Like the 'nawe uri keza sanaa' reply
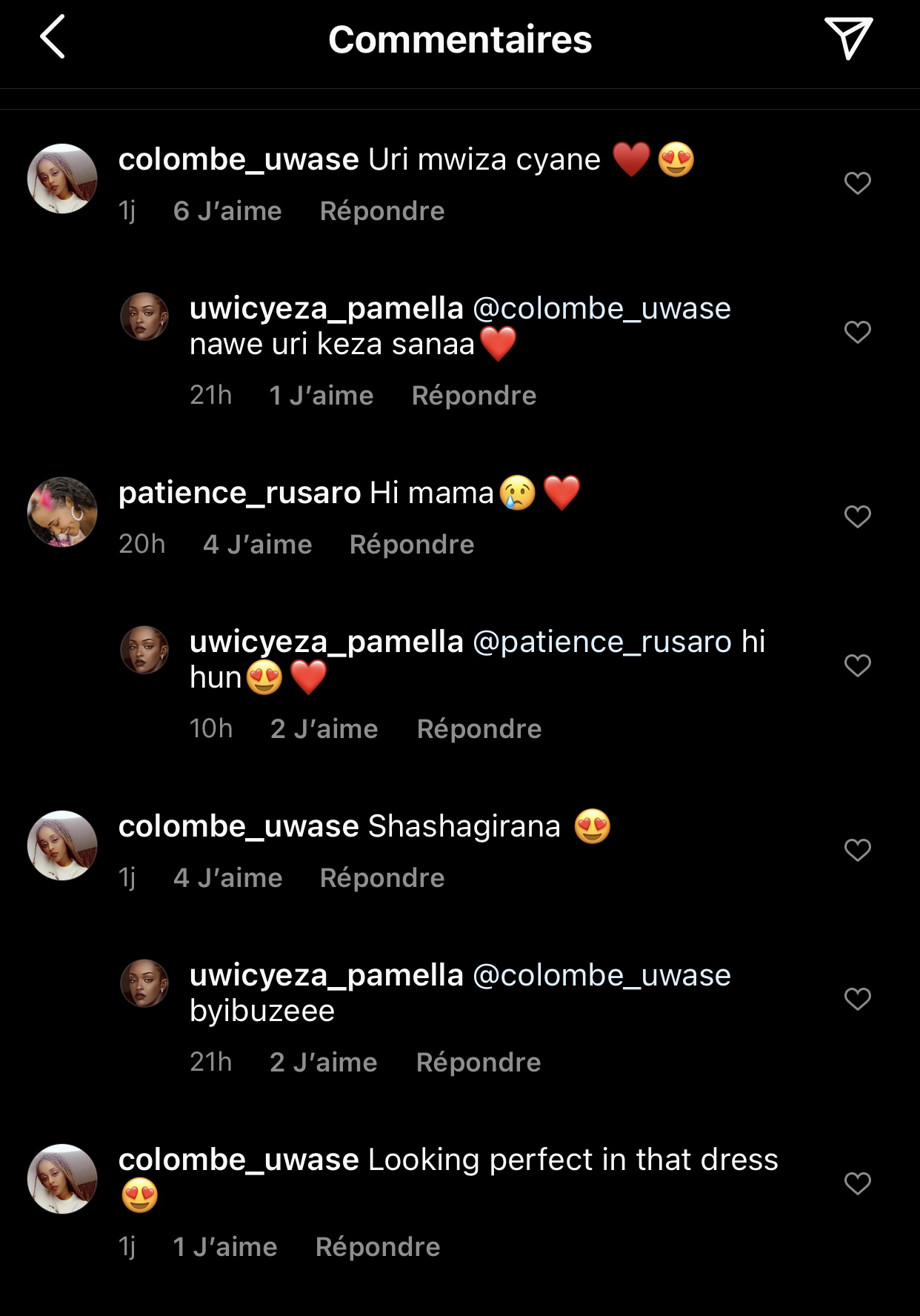Screen dimensions: 920x1316 857,332
